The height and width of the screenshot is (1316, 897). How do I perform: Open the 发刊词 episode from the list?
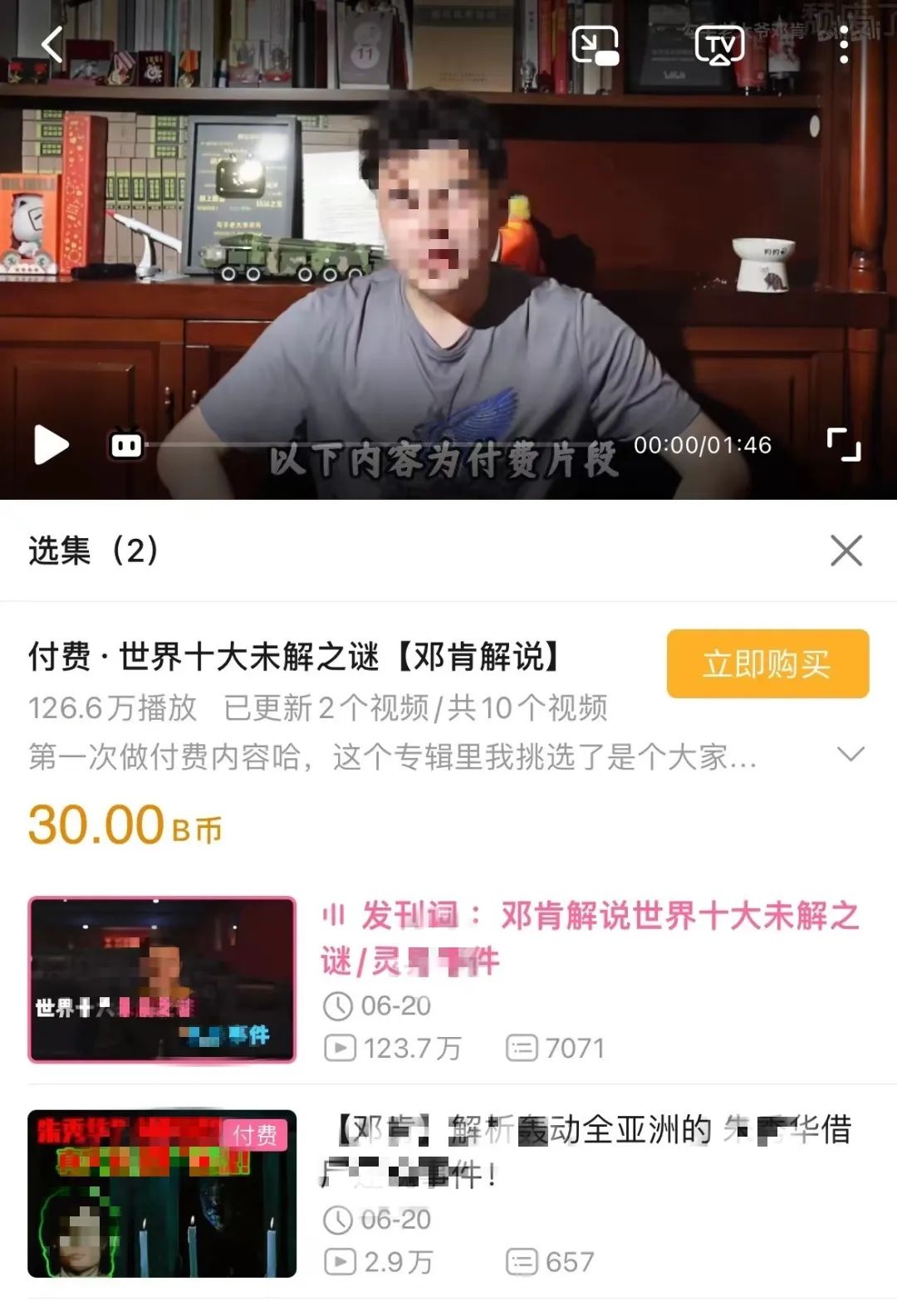590,938
